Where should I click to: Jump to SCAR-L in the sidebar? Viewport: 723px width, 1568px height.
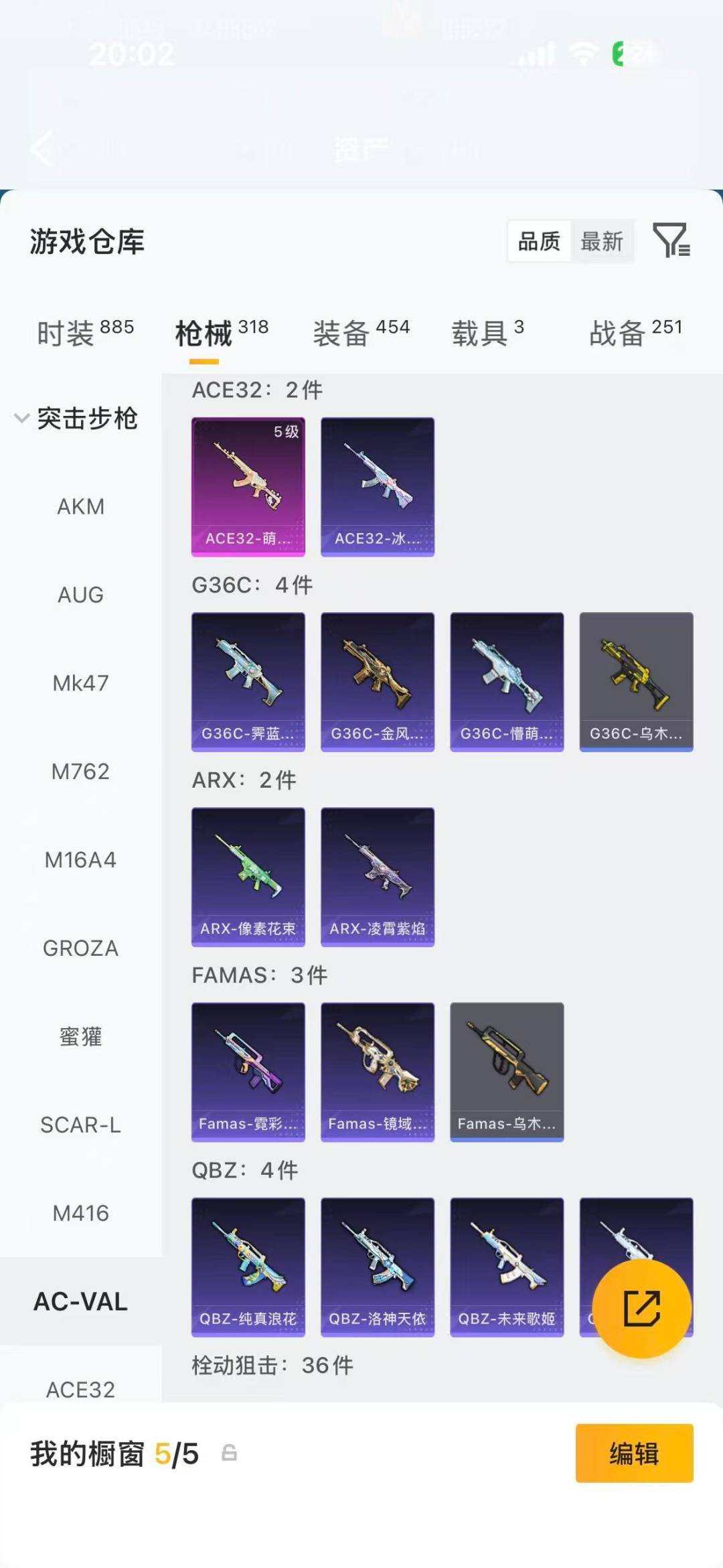(x=80, y=1125)
